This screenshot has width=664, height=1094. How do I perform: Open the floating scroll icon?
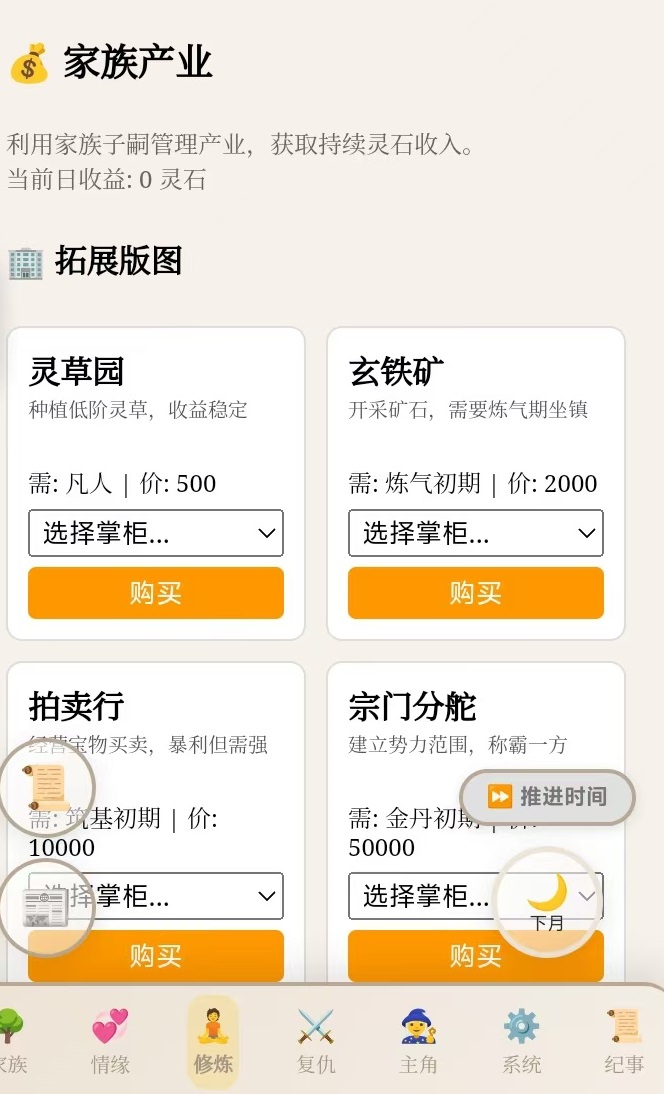46,784
